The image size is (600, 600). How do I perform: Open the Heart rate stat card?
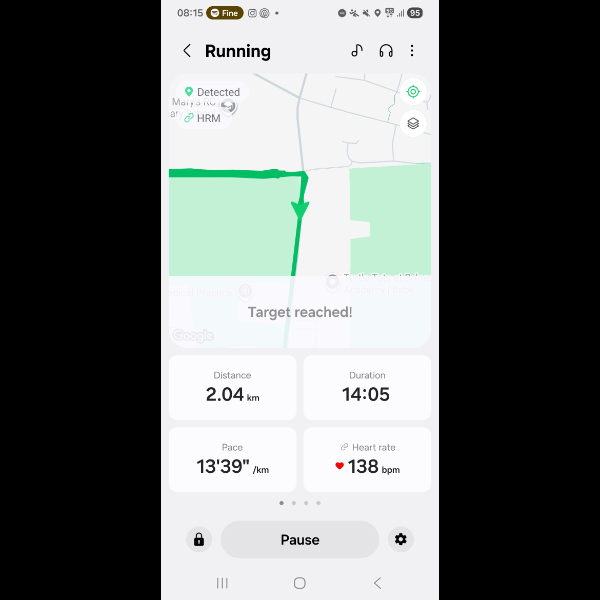[367, 459]
